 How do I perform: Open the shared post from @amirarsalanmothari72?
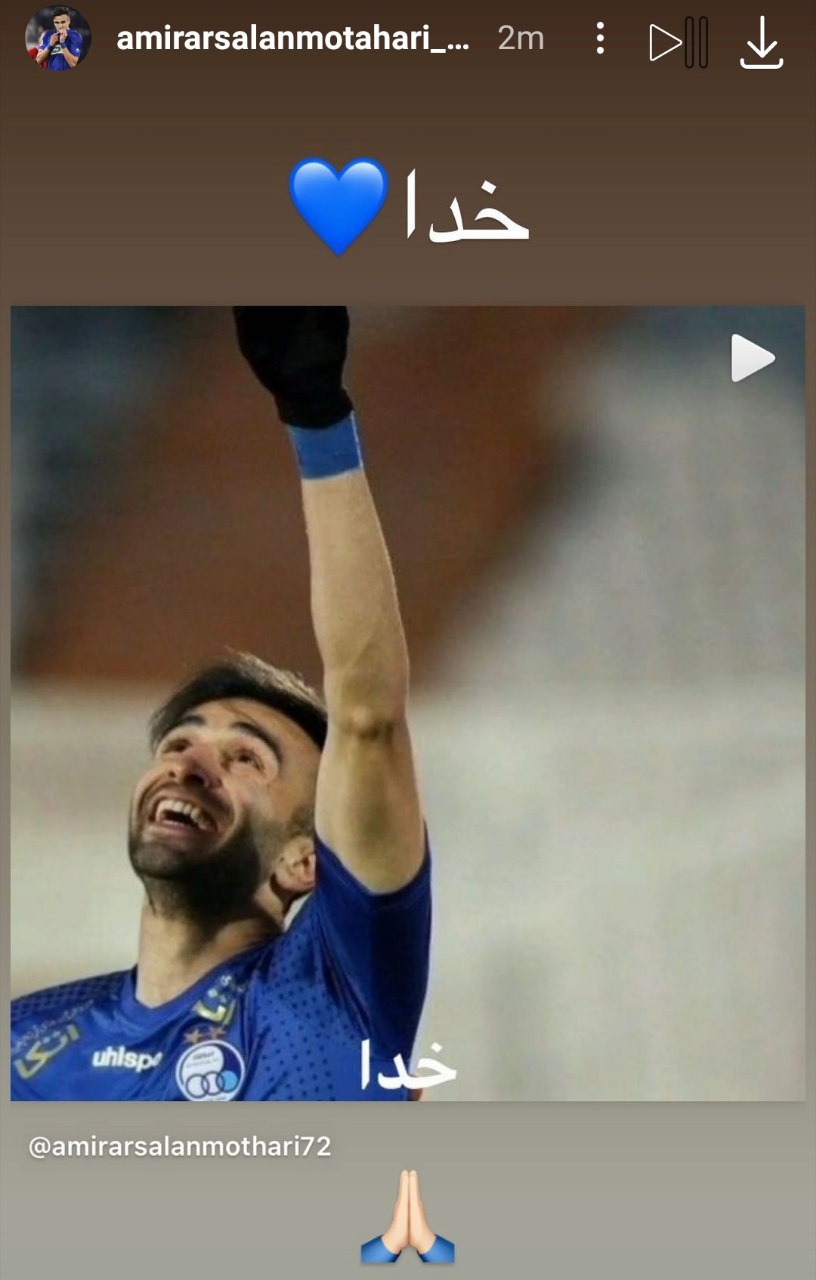pyautogui.click(x=408, y=702)
